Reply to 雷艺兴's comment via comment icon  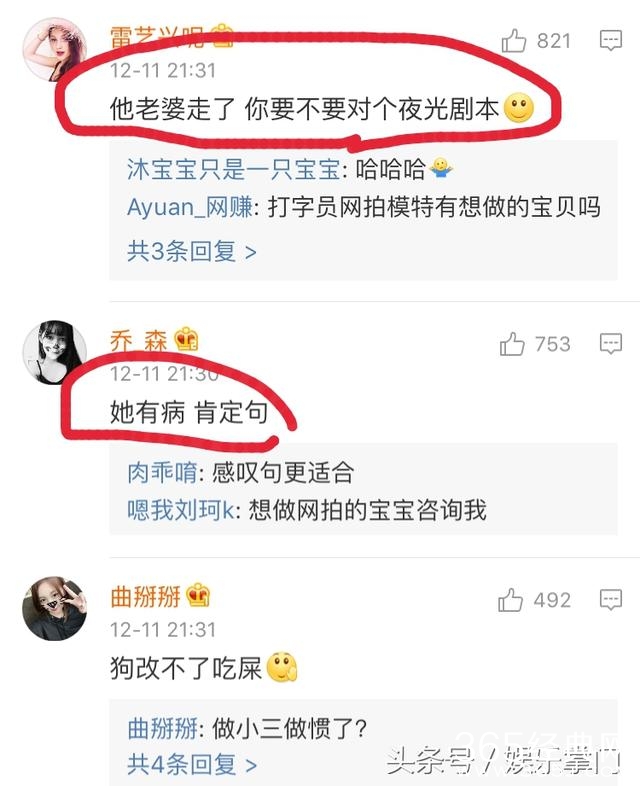tap(611, 41)
